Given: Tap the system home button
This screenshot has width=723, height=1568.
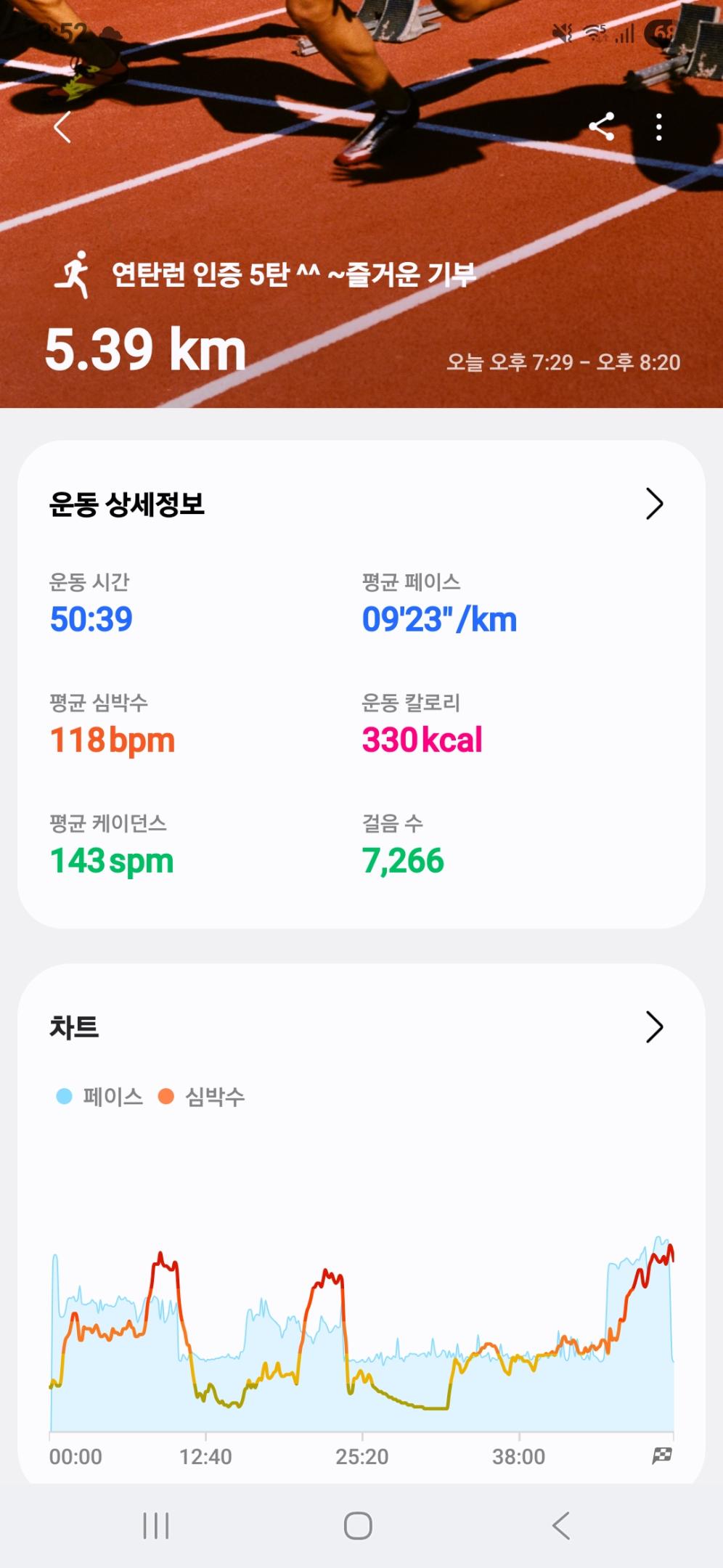Looking at the screenshot, I should coord(358,1525).
